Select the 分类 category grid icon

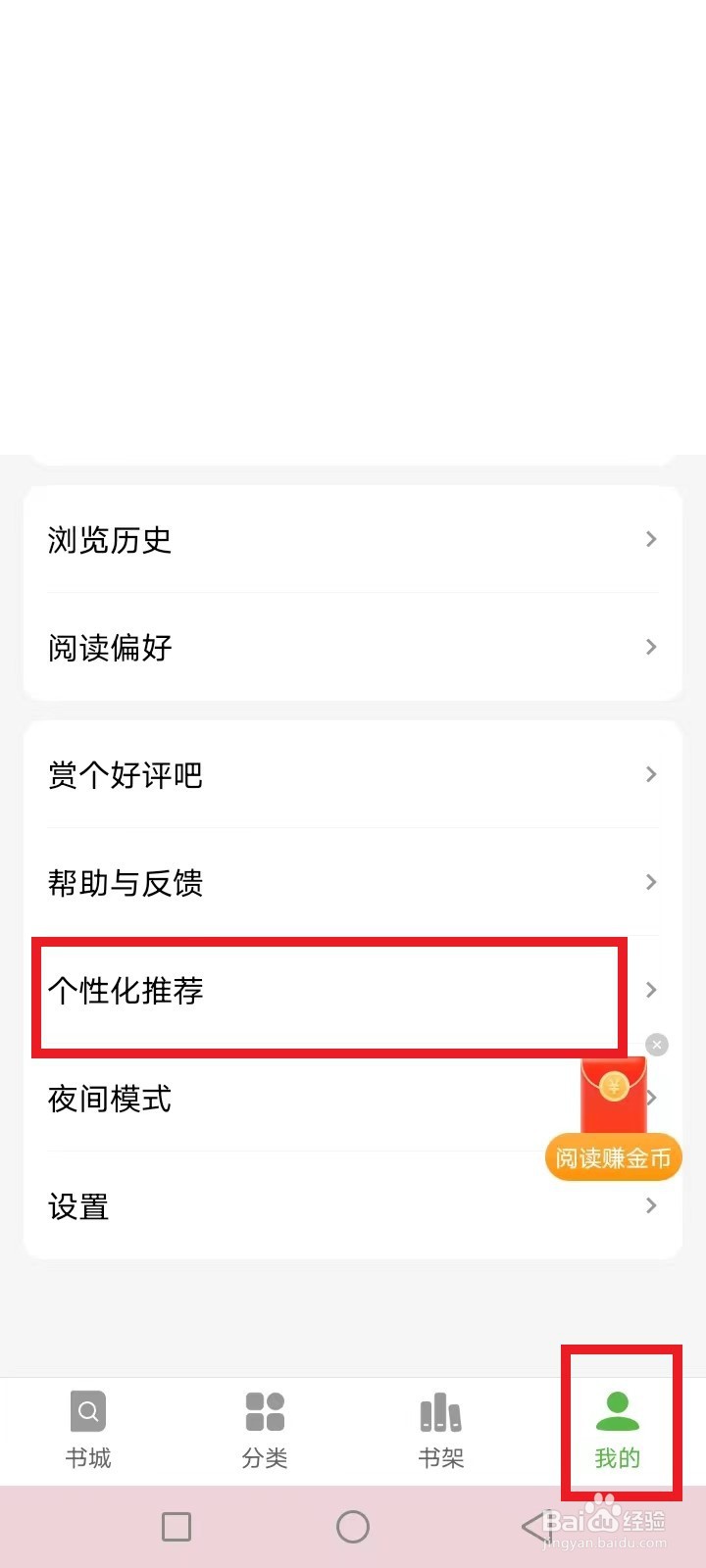[264, 1411]
